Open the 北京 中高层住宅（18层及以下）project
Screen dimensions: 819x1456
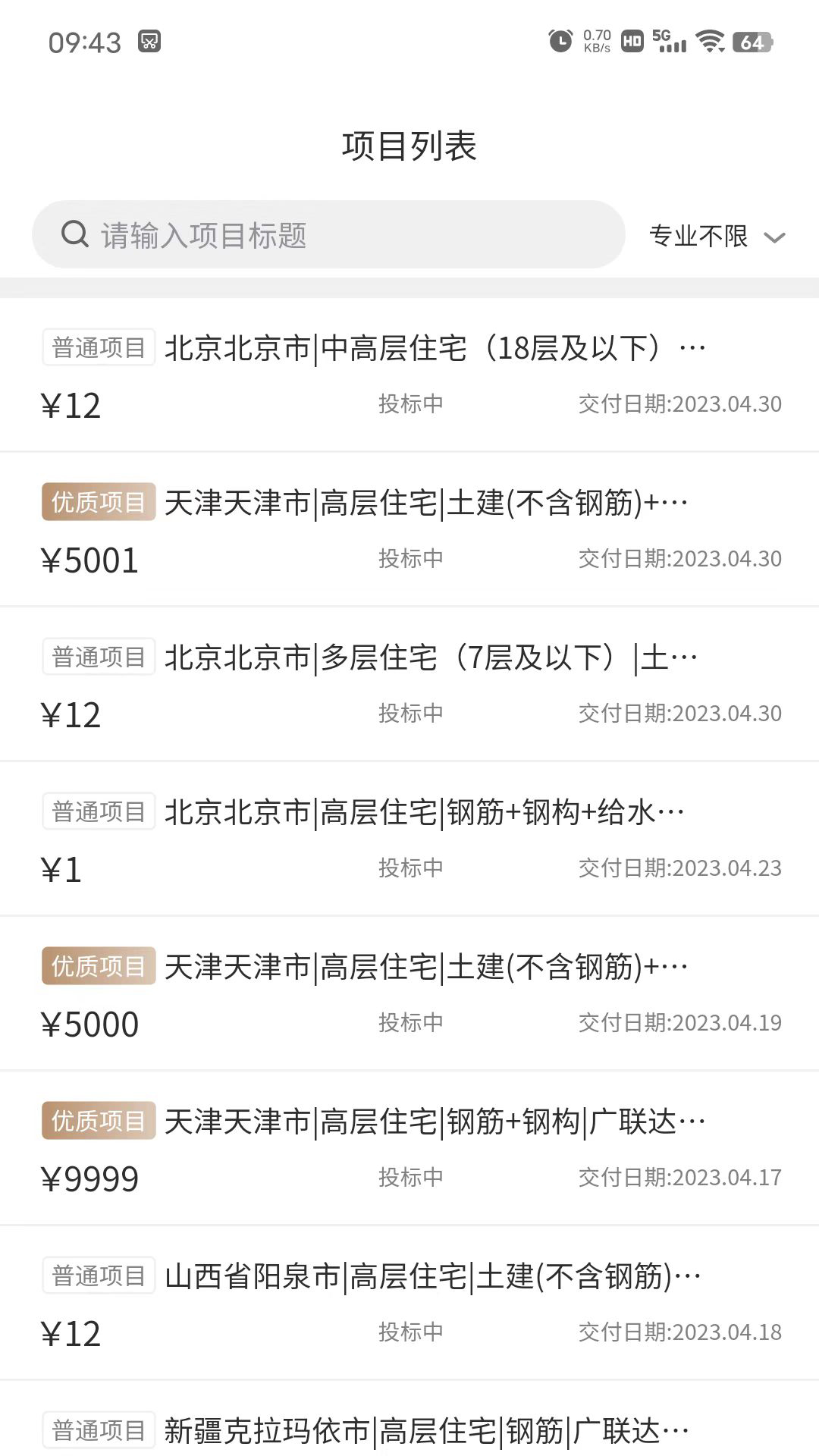point(409,375)
